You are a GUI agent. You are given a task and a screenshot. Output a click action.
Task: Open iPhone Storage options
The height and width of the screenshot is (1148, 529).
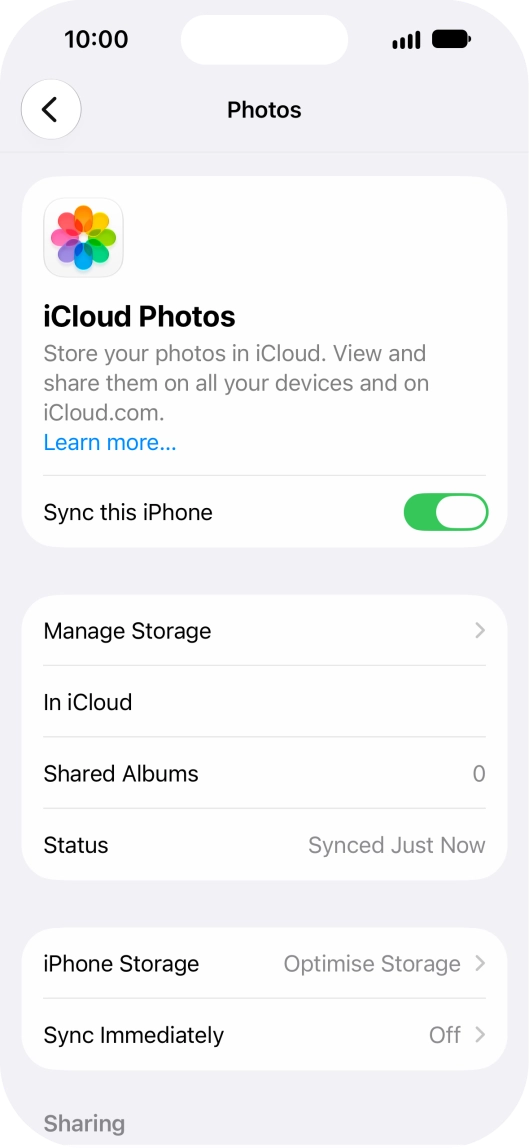tap(264, 964)
